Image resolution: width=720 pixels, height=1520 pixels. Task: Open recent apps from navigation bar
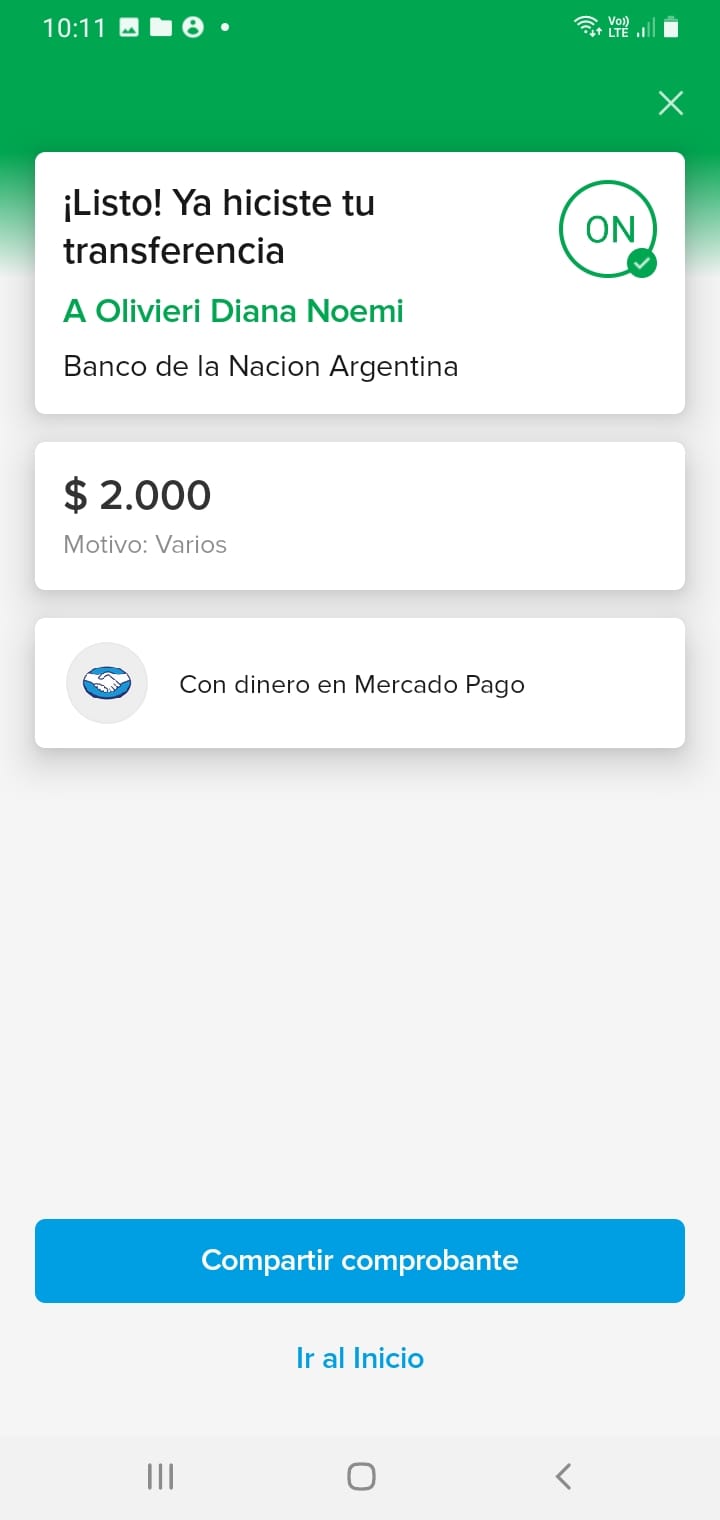pyautogui.click(x=160, y=1476)
